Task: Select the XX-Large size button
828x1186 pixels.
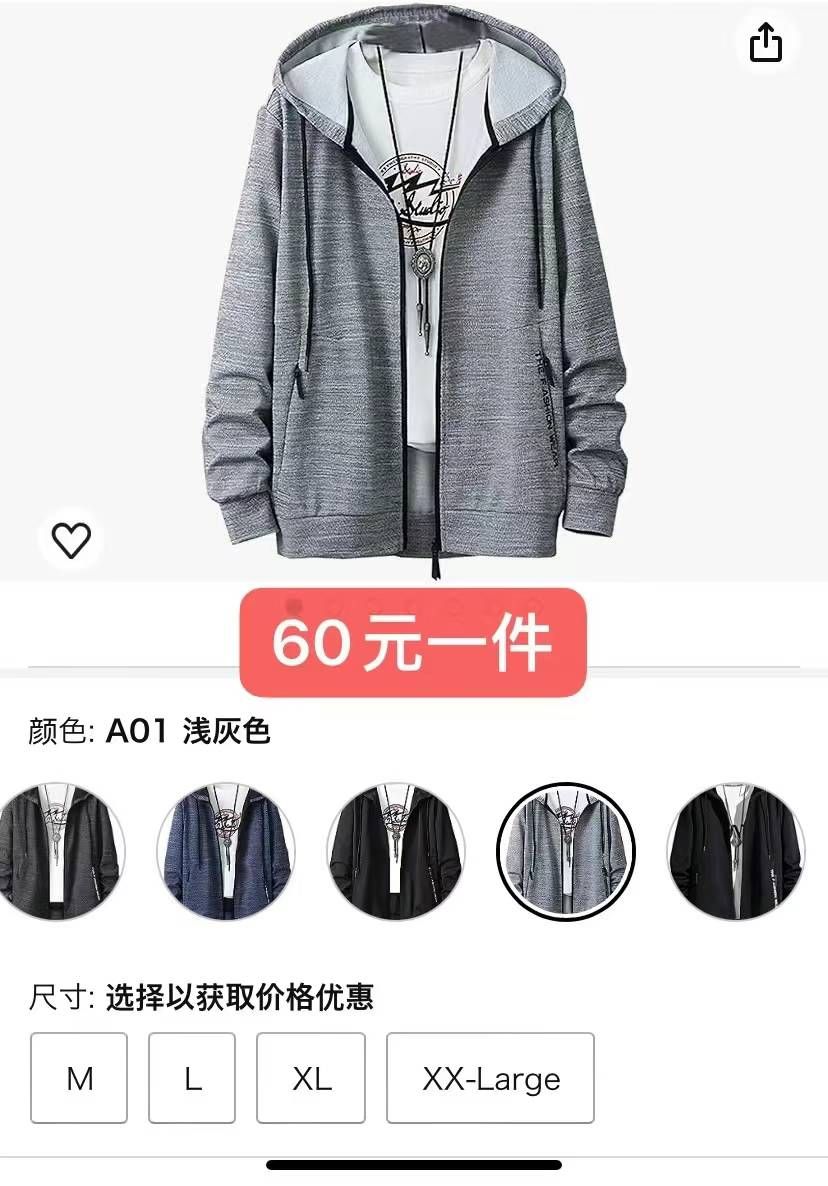Action: [489, 1079]
